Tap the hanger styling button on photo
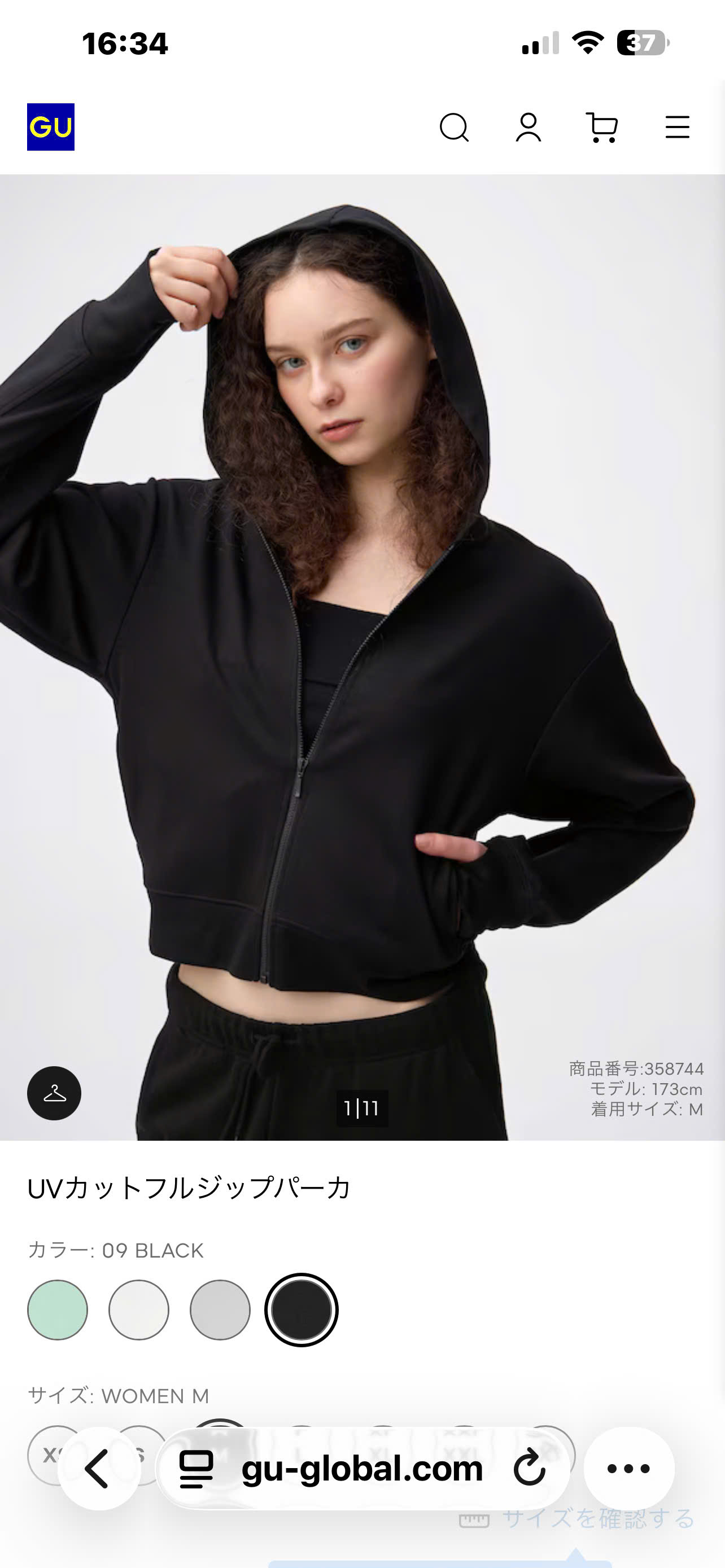This screenshot has width=725, height=1568. point(54,1093)
